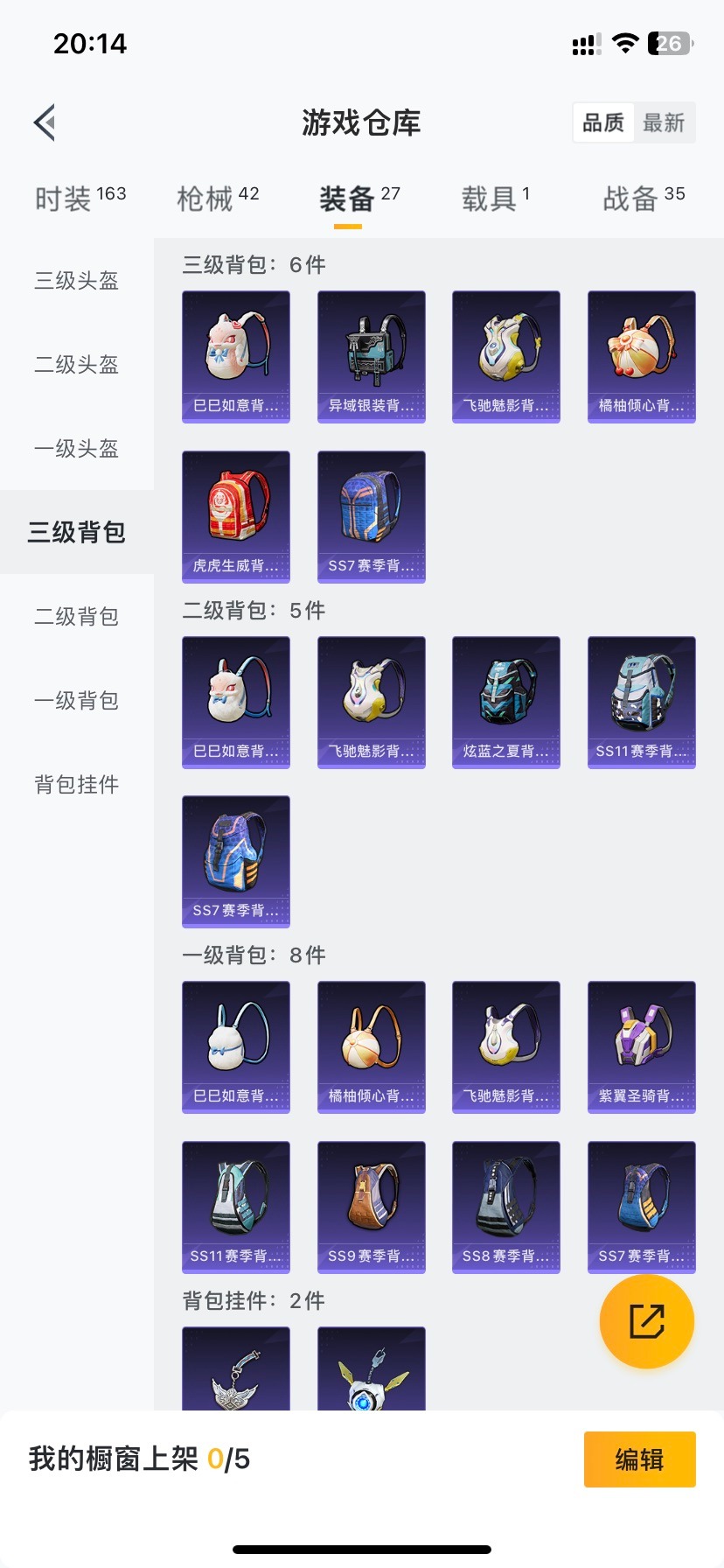This screenshot has height=1568, width=724.
Task: Open the 异域银装 backpack item
Action: coord(371,357)
